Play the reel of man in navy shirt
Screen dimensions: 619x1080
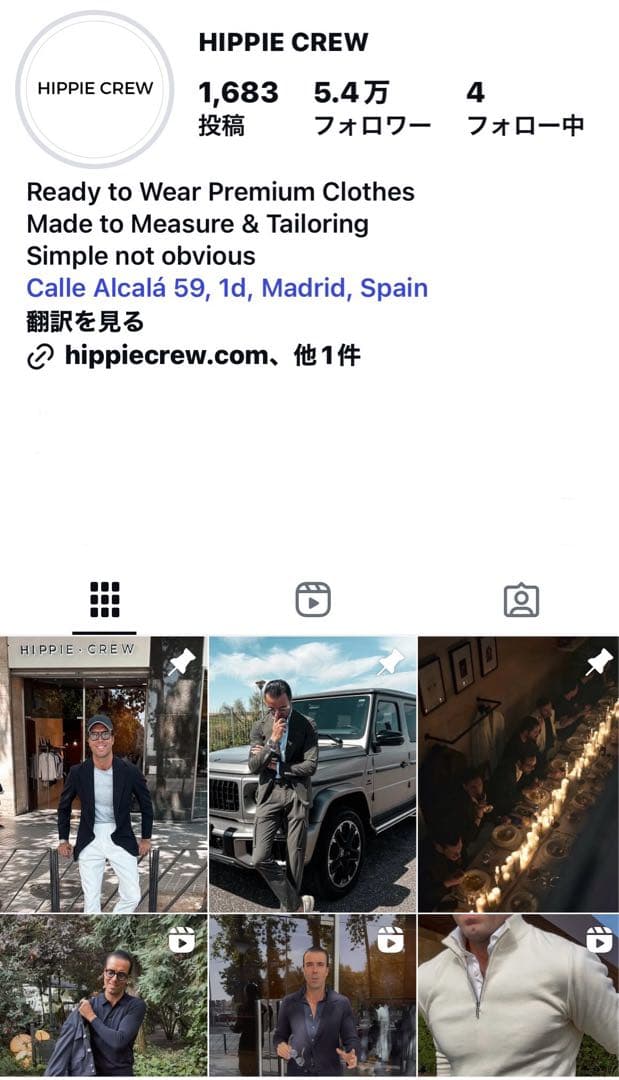point(312,995)
